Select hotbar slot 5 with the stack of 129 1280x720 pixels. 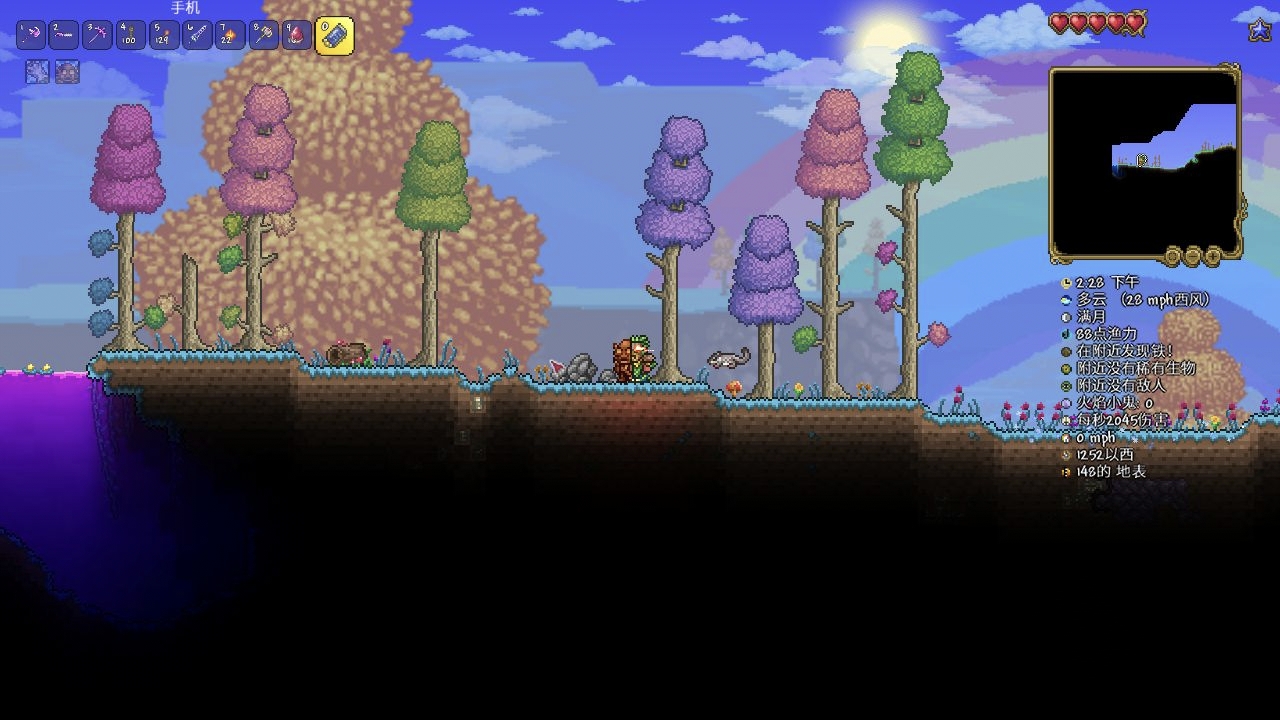point(164,35)
